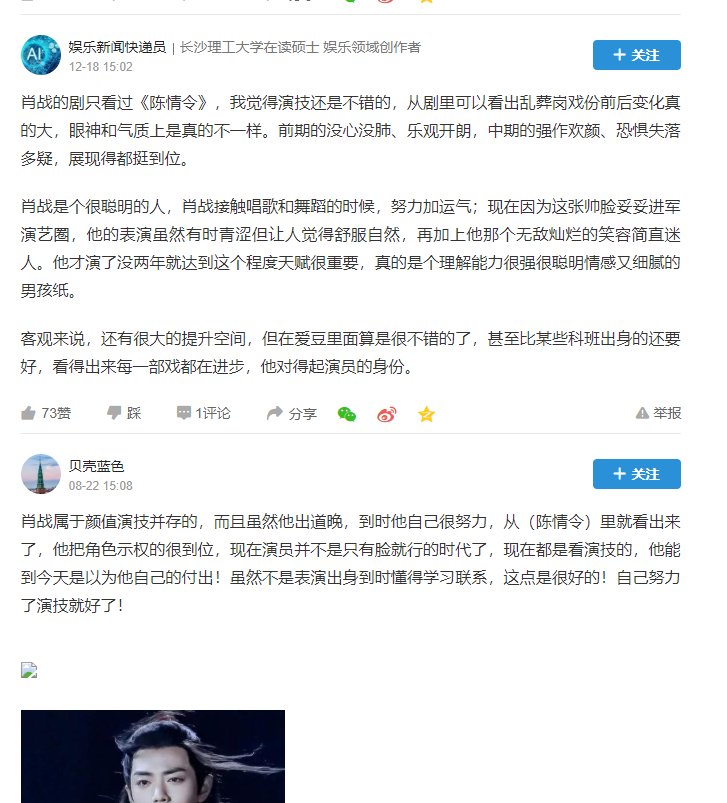Viewport: 727px width, 803px height.
Task: Share the answer to Weibo
Action: [387, 414]
